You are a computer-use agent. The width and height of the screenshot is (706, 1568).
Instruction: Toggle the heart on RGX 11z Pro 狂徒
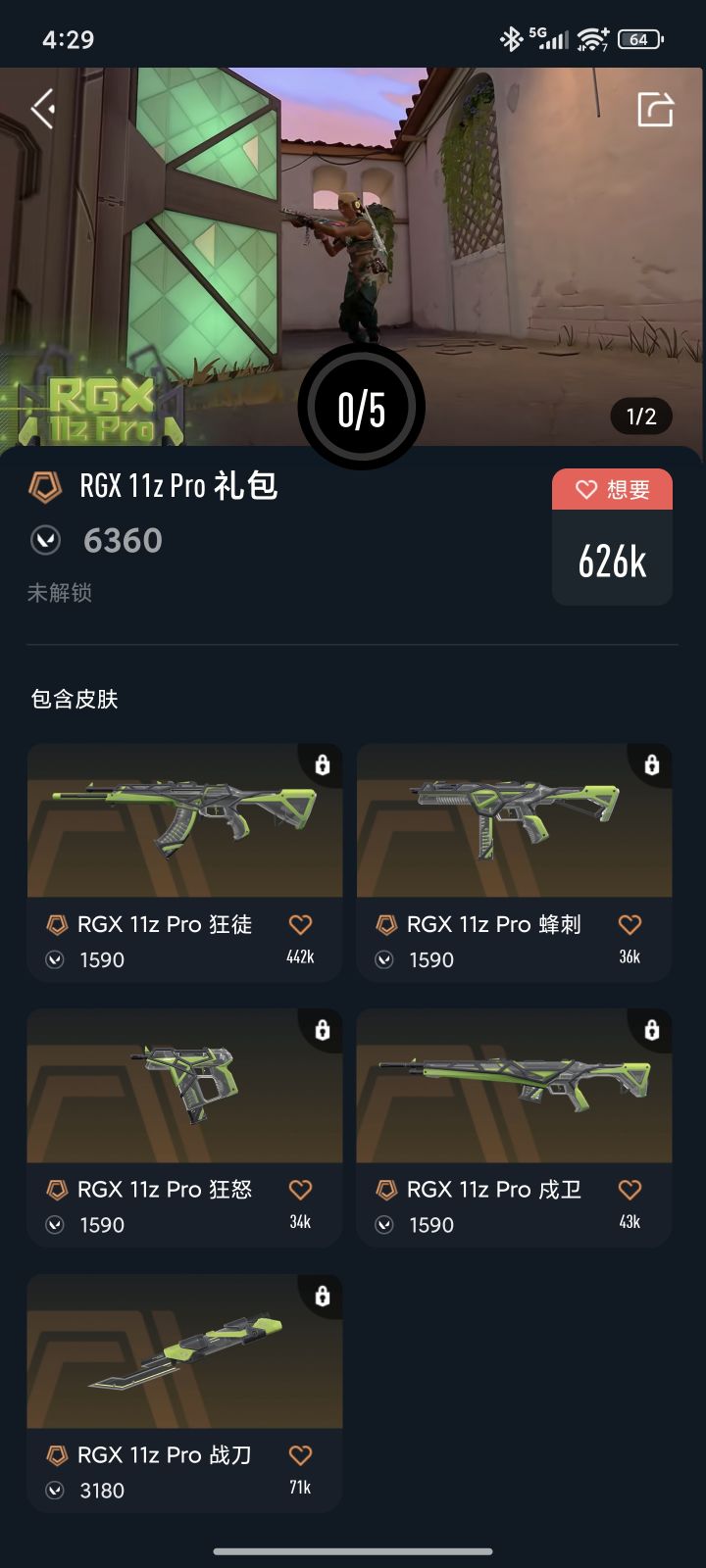tap(301, 924)
